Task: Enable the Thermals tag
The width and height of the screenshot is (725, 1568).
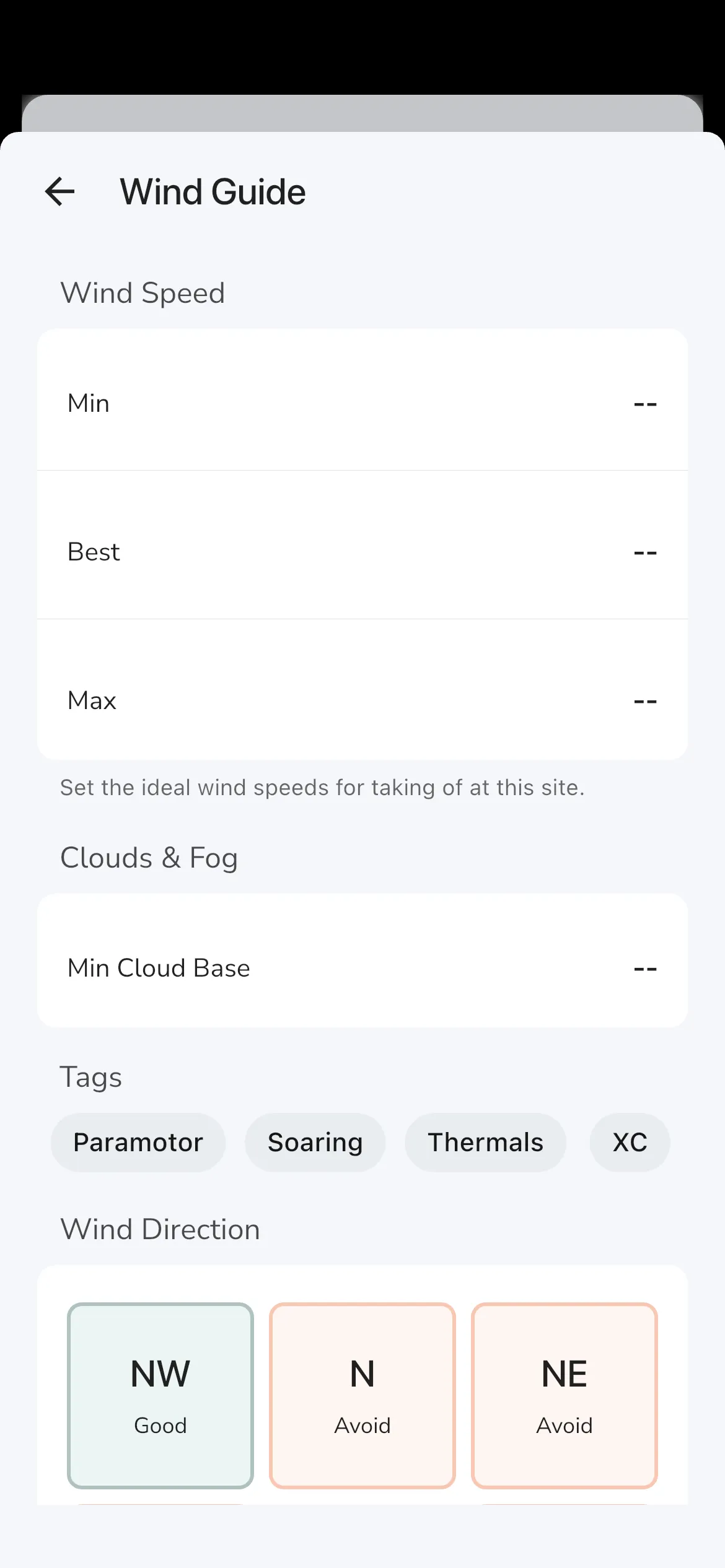Action: pyautogui.click(x=485, y=1142)
